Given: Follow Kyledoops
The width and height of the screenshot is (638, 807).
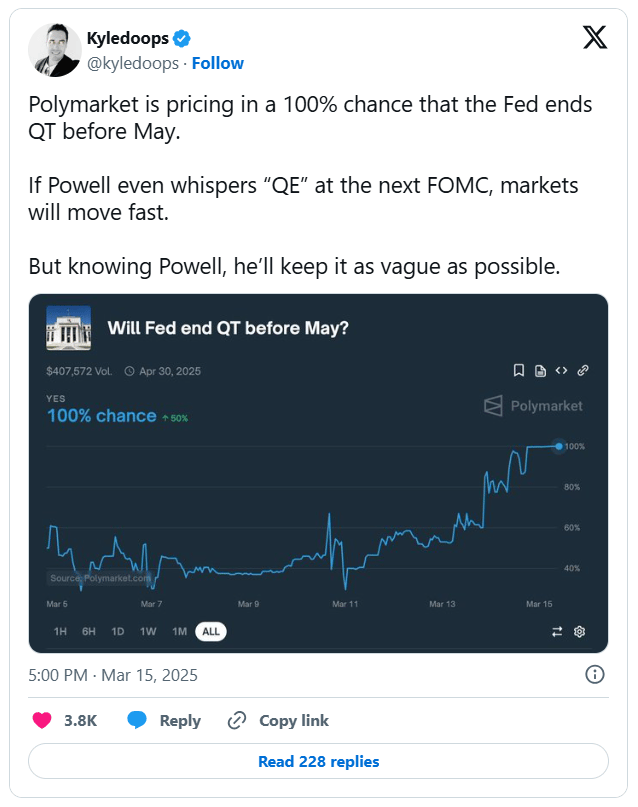Looking at the screenshot, I should [x=217, y=63].
